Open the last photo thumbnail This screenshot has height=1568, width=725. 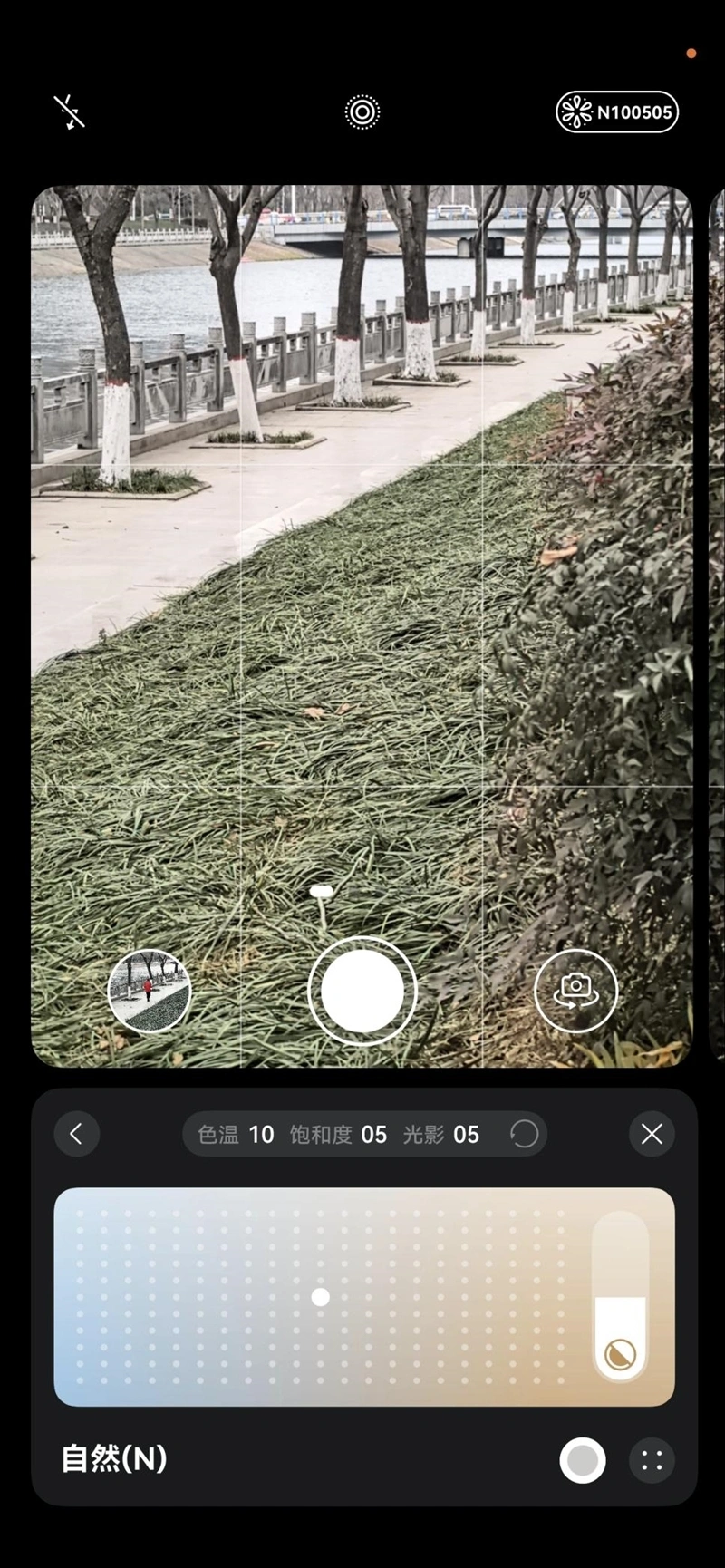(150, 991)
